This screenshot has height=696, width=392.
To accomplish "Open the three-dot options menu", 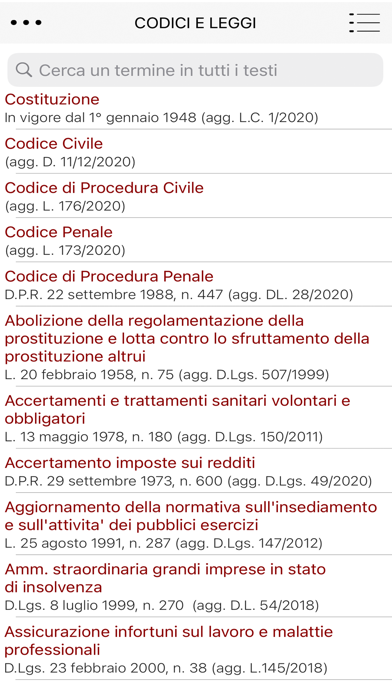I will click(x=26, y=23).
